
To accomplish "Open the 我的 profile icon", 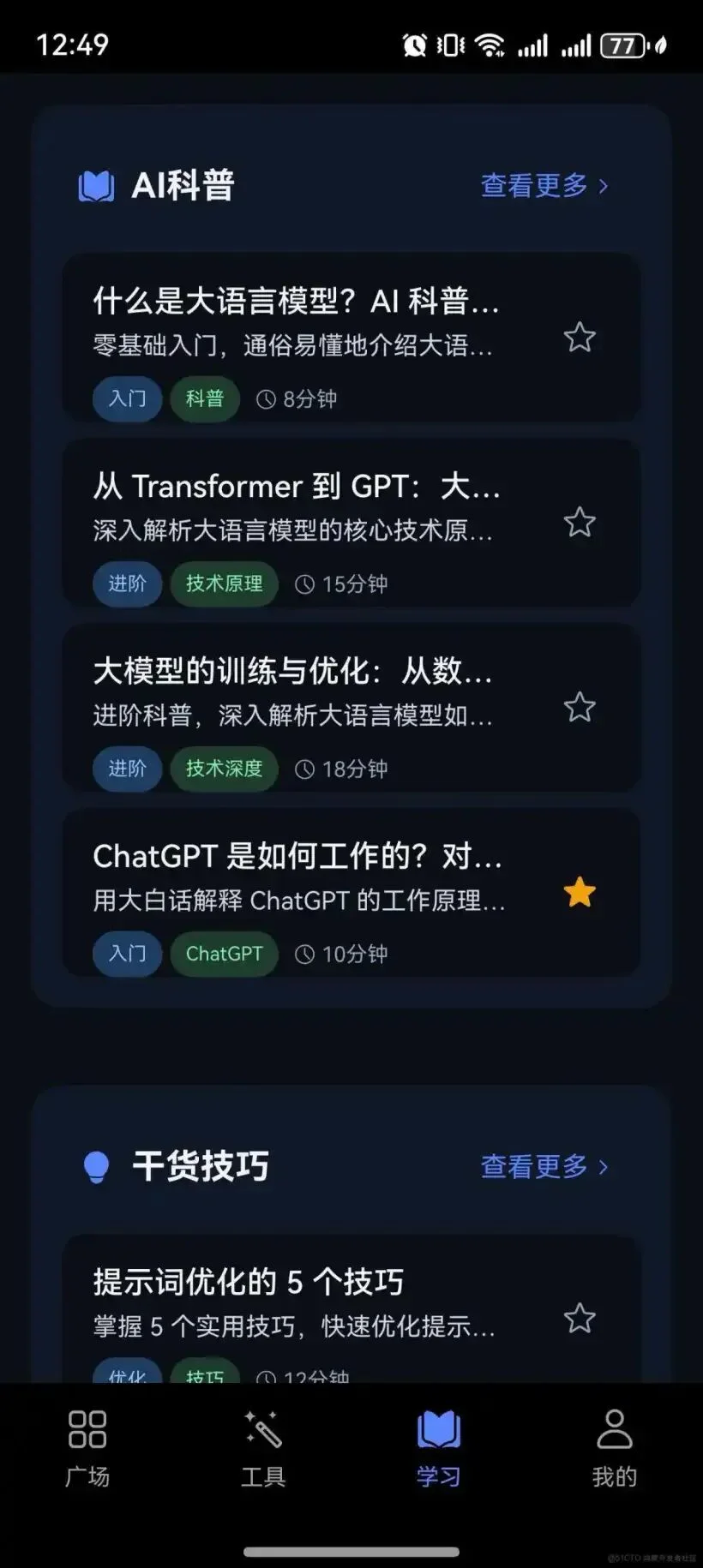I will 614,1427.
